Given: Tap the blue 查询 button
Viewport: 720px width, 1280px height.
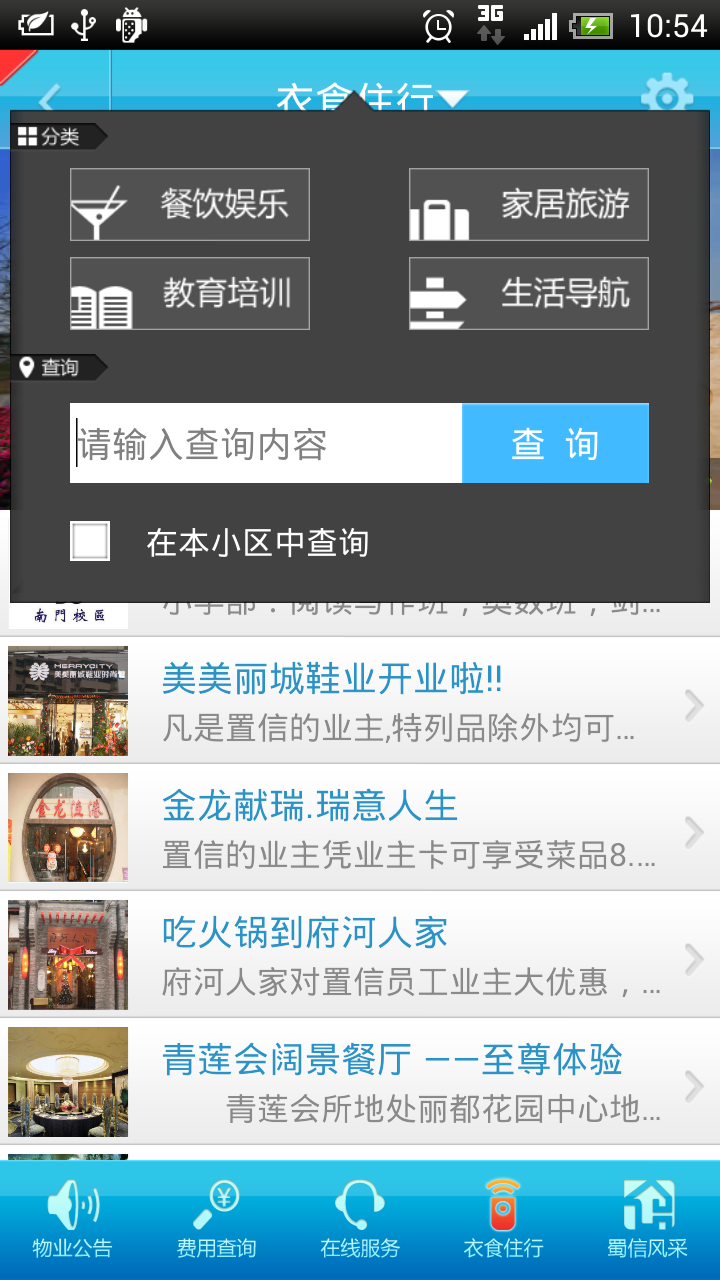Looking at the screenshot, I should (555, 444).
